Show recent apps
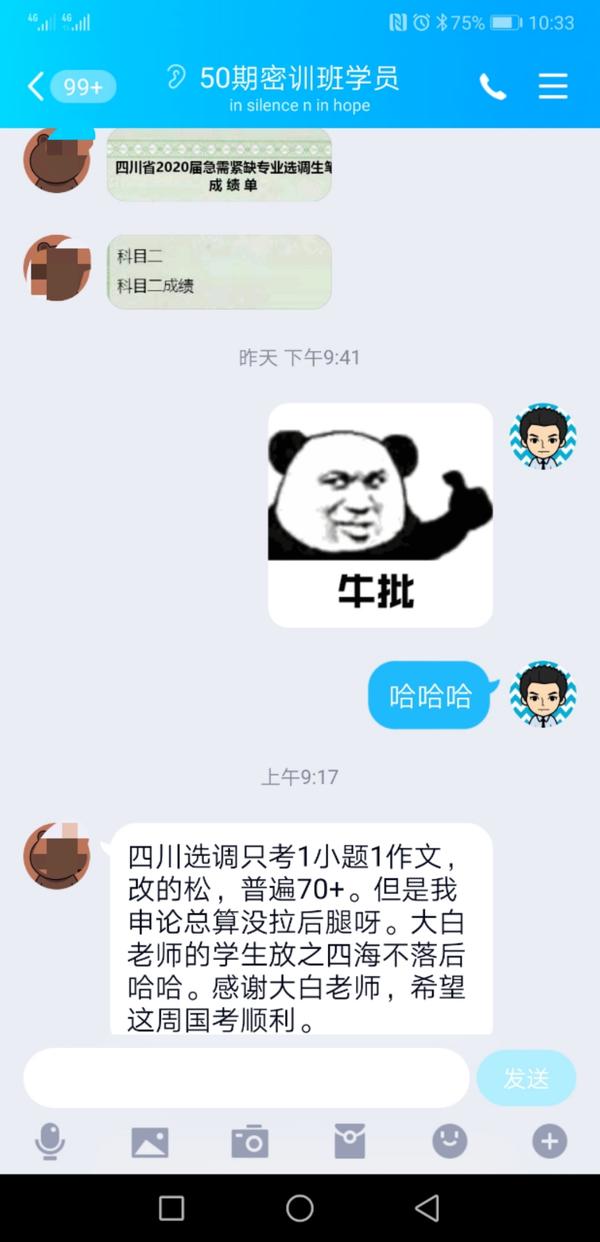 (172, 1208)
